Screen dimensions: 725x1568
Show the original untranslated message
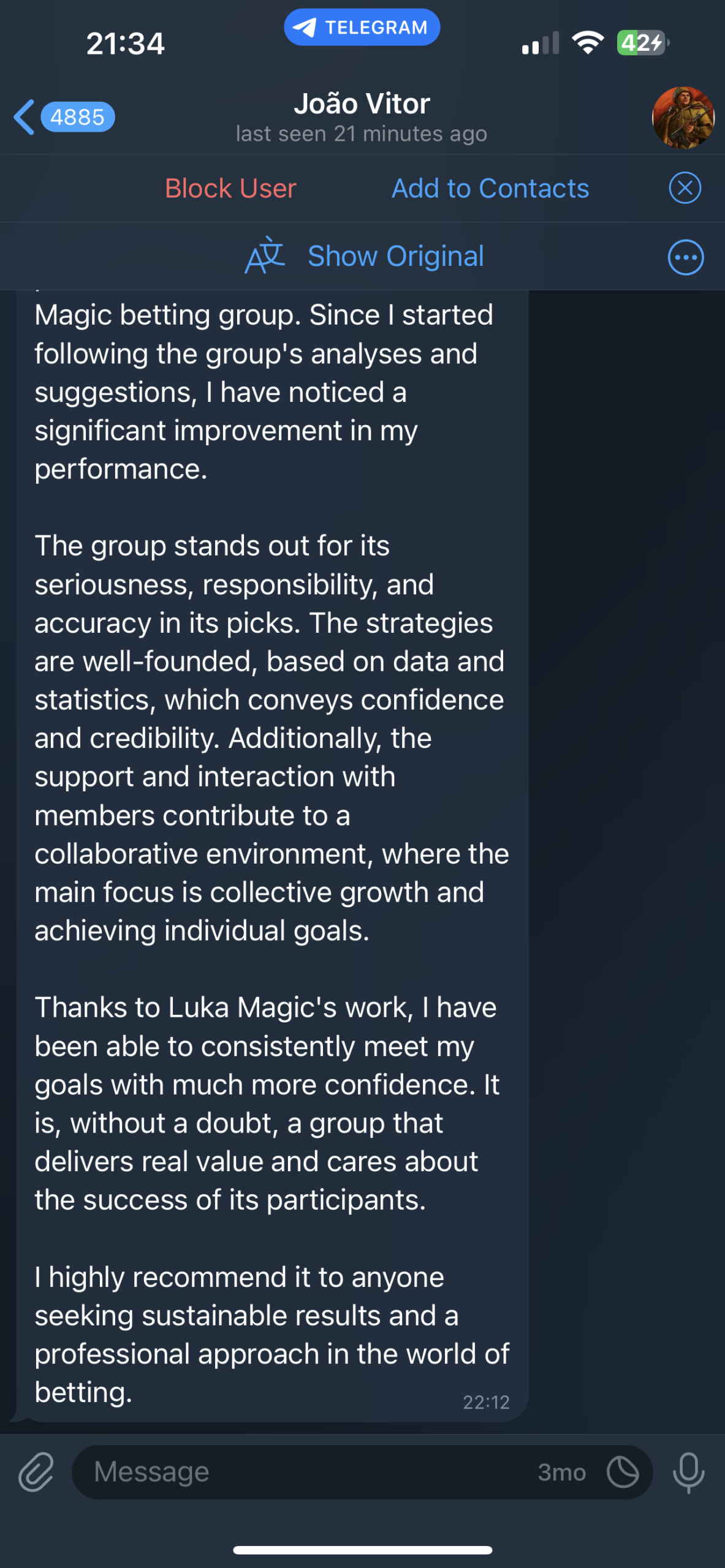coord(395,256)
